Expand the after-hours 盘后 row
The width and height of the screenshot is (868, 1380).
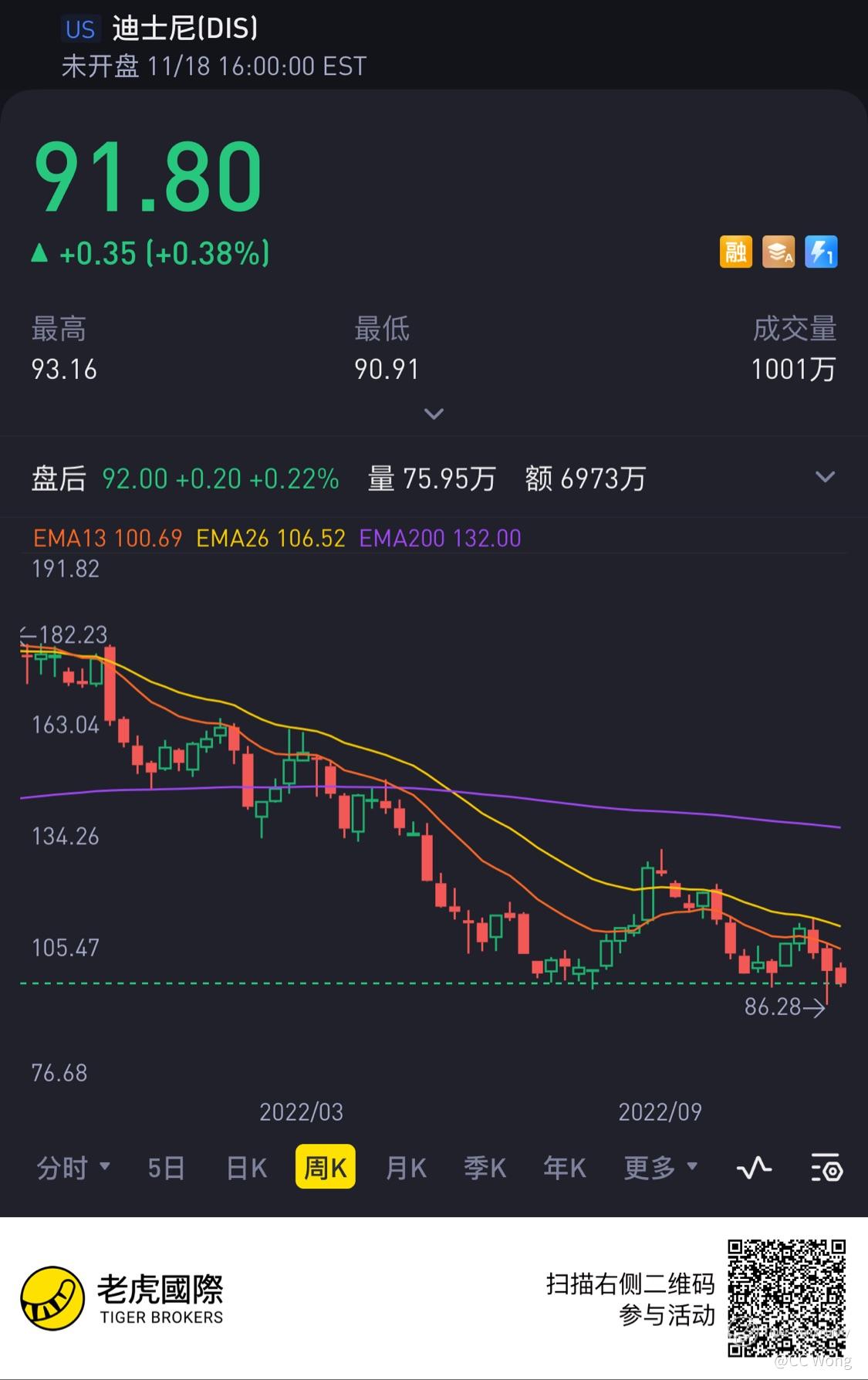[x=825, y=477]
